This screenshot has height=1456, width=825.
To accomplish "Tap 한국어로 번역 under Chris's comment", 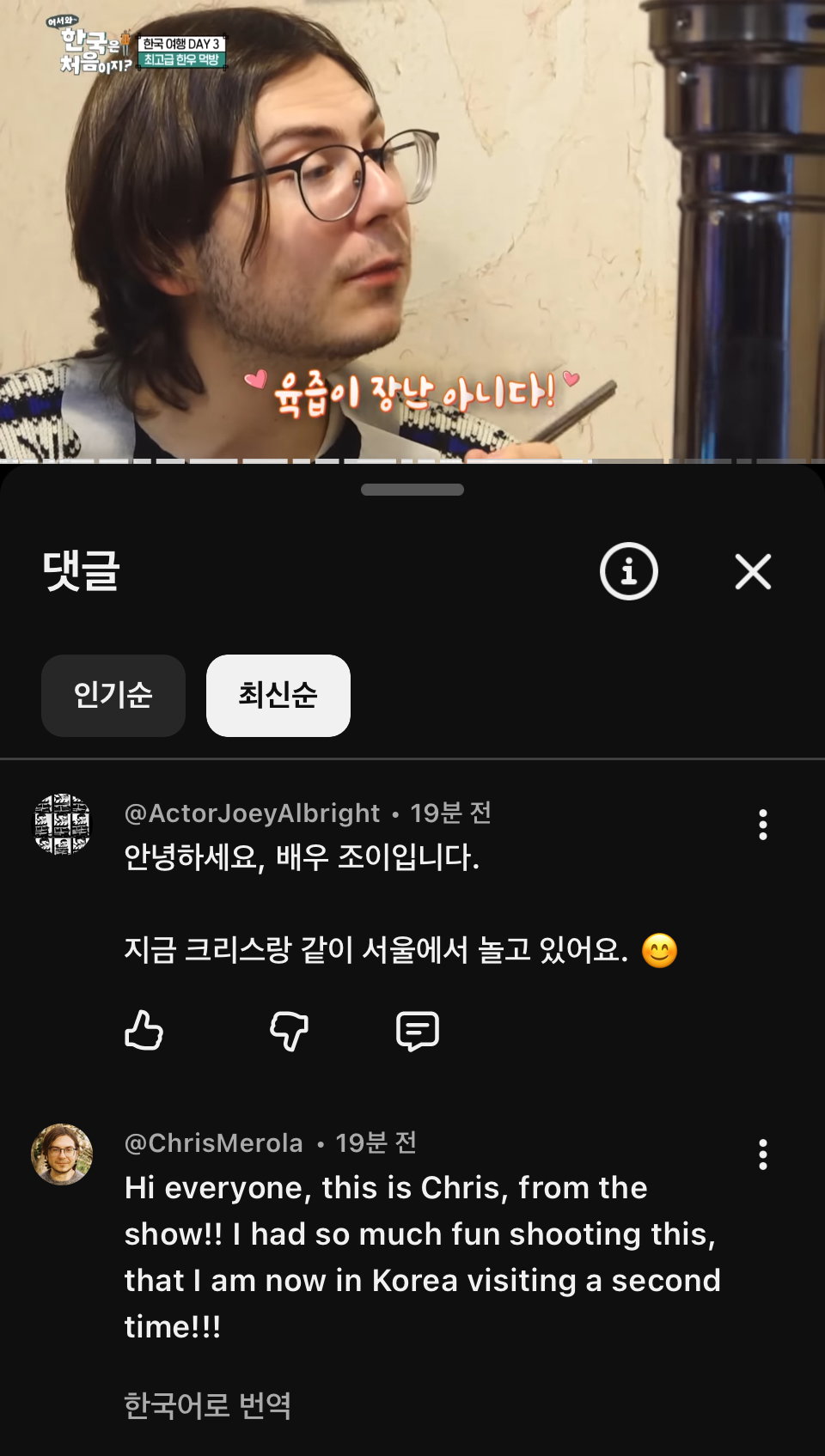I will click(x=208, y=1405).
